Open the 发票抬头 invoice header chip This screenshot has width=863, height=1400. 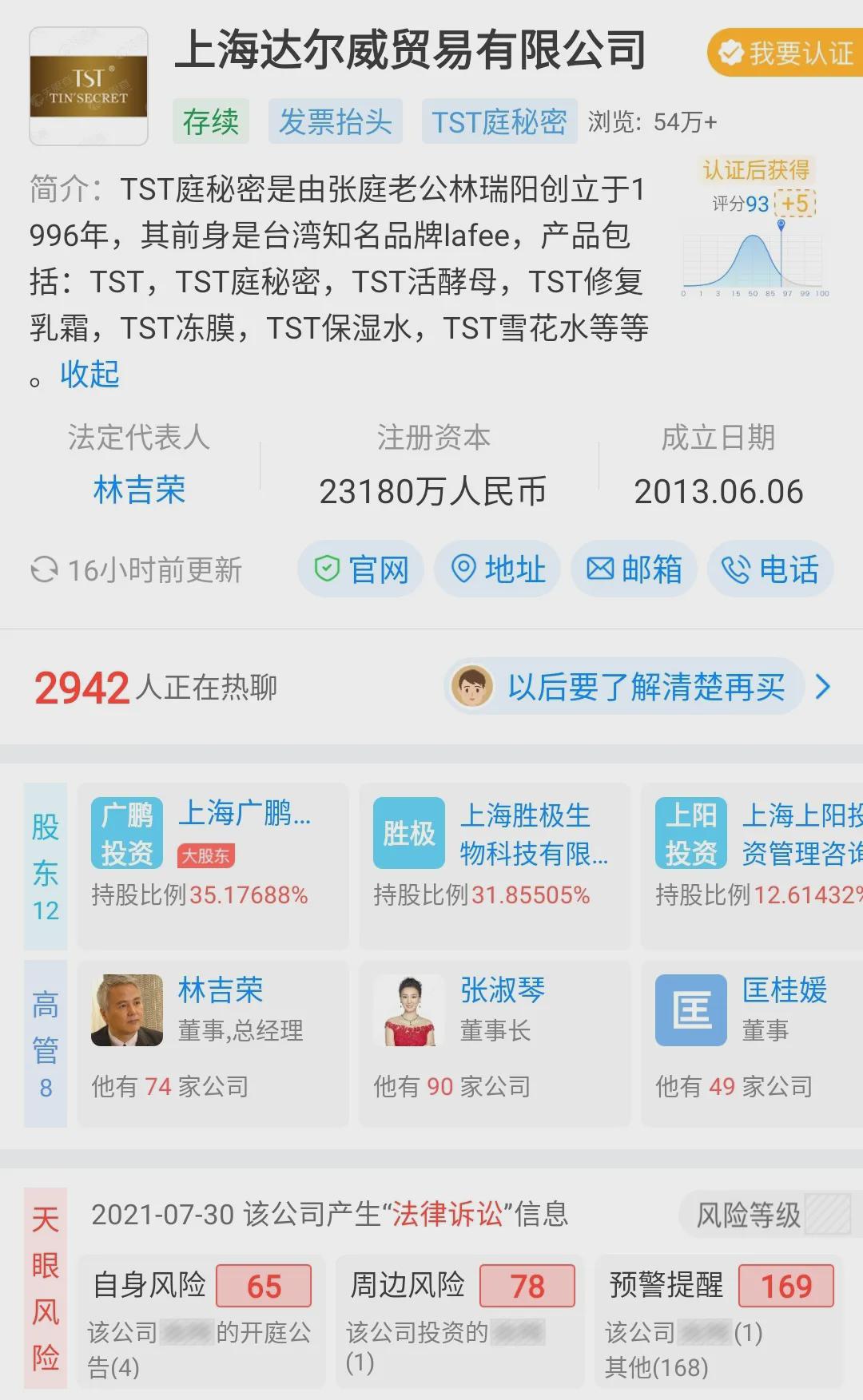[x=335, y=121]
